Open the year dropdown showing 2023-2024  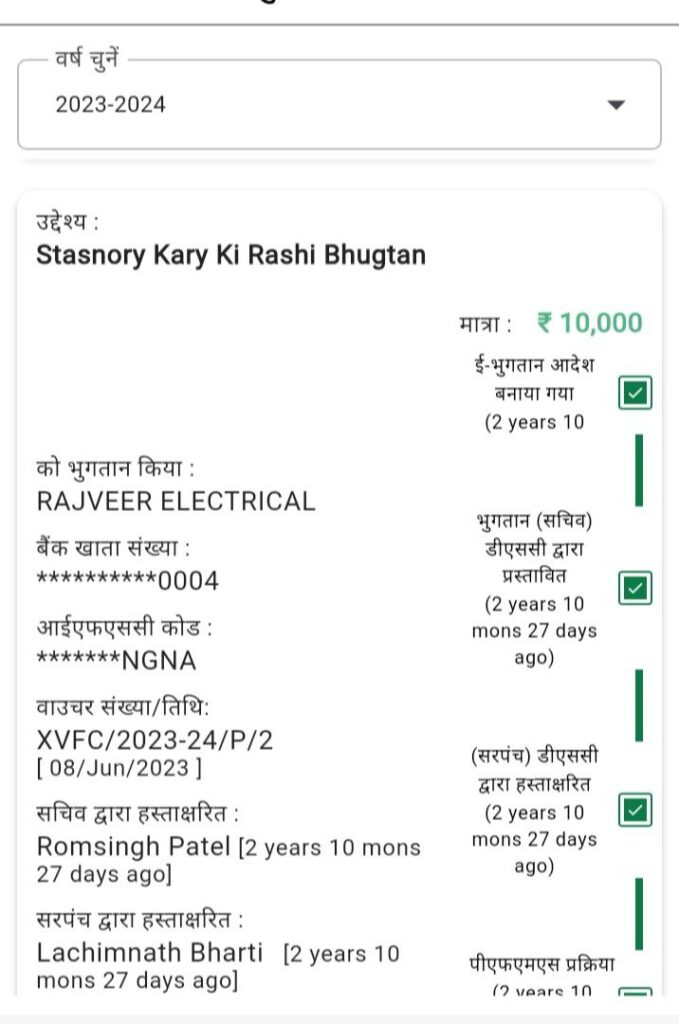[x=340, y=104]
